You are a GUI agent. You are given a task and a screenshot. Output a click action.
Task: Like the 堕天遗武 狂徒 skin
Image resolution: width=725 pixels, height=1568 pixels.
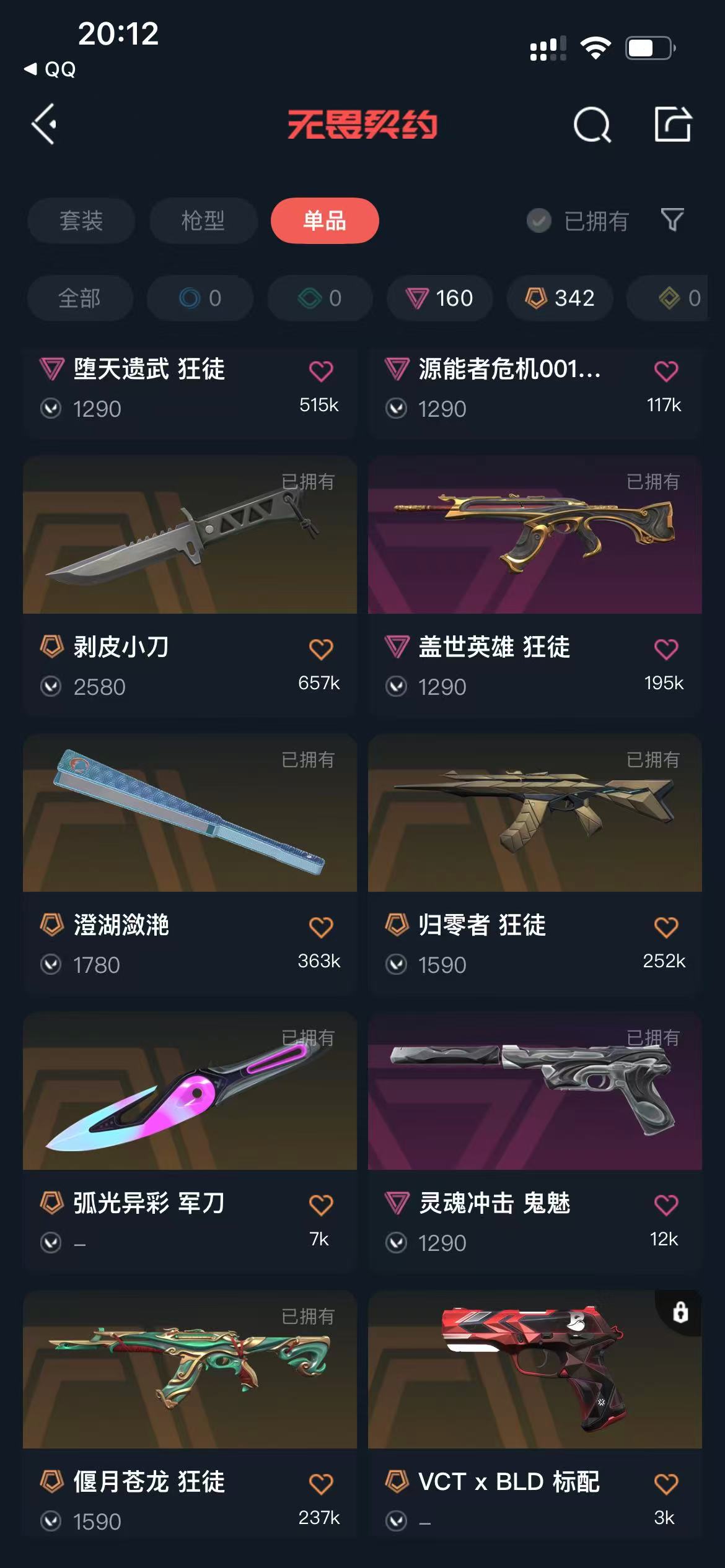320,371
